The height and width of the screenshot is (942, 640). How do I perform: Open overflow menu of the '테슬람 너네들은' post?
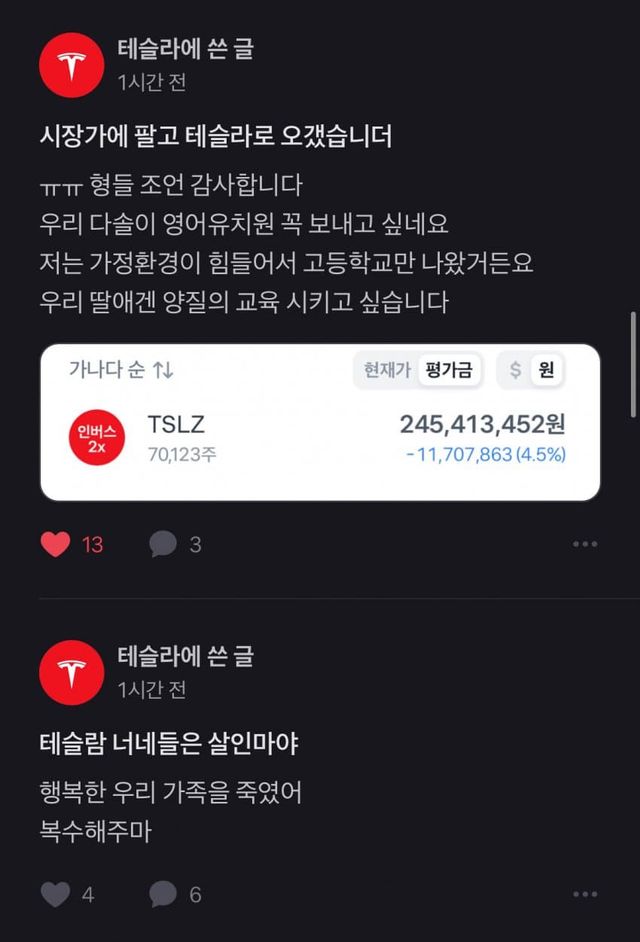pos(585,895)
